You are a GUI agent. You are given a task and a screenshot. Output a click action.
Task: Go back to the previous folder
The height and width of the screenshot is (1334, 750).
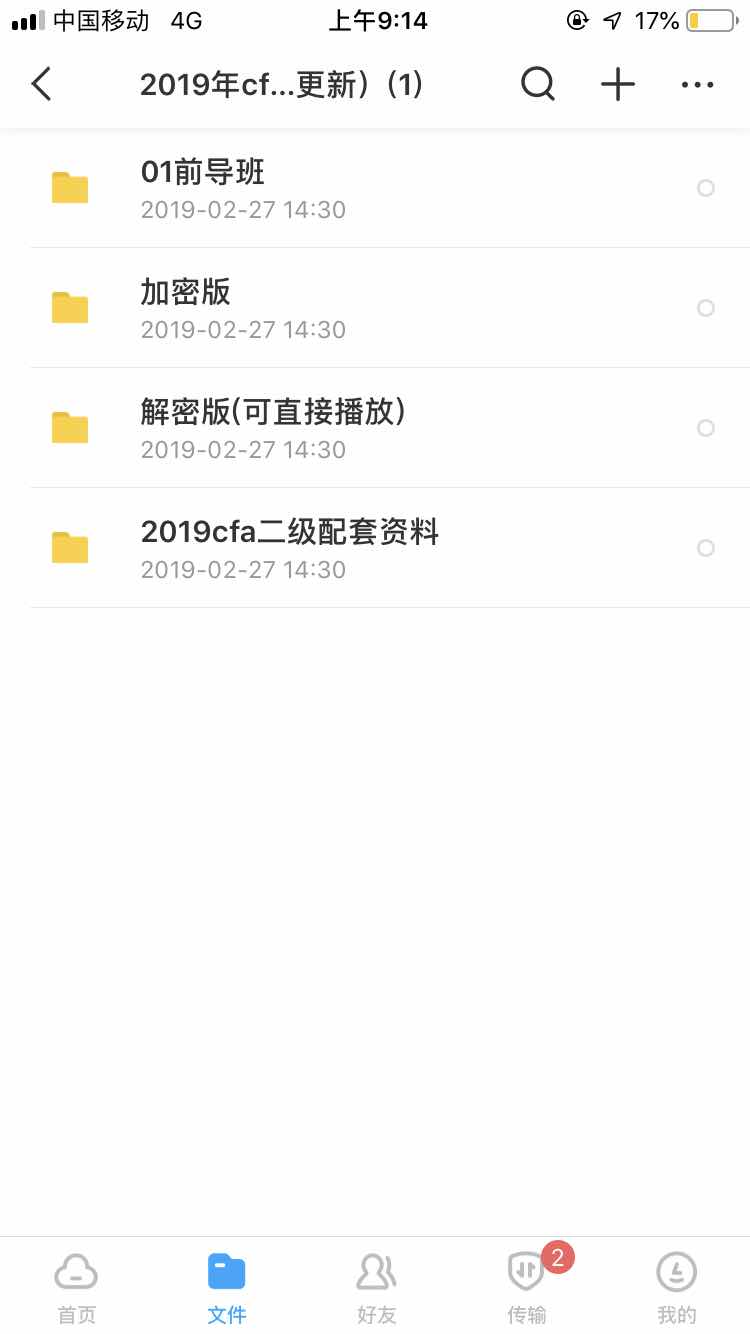[x=41, y=85]
